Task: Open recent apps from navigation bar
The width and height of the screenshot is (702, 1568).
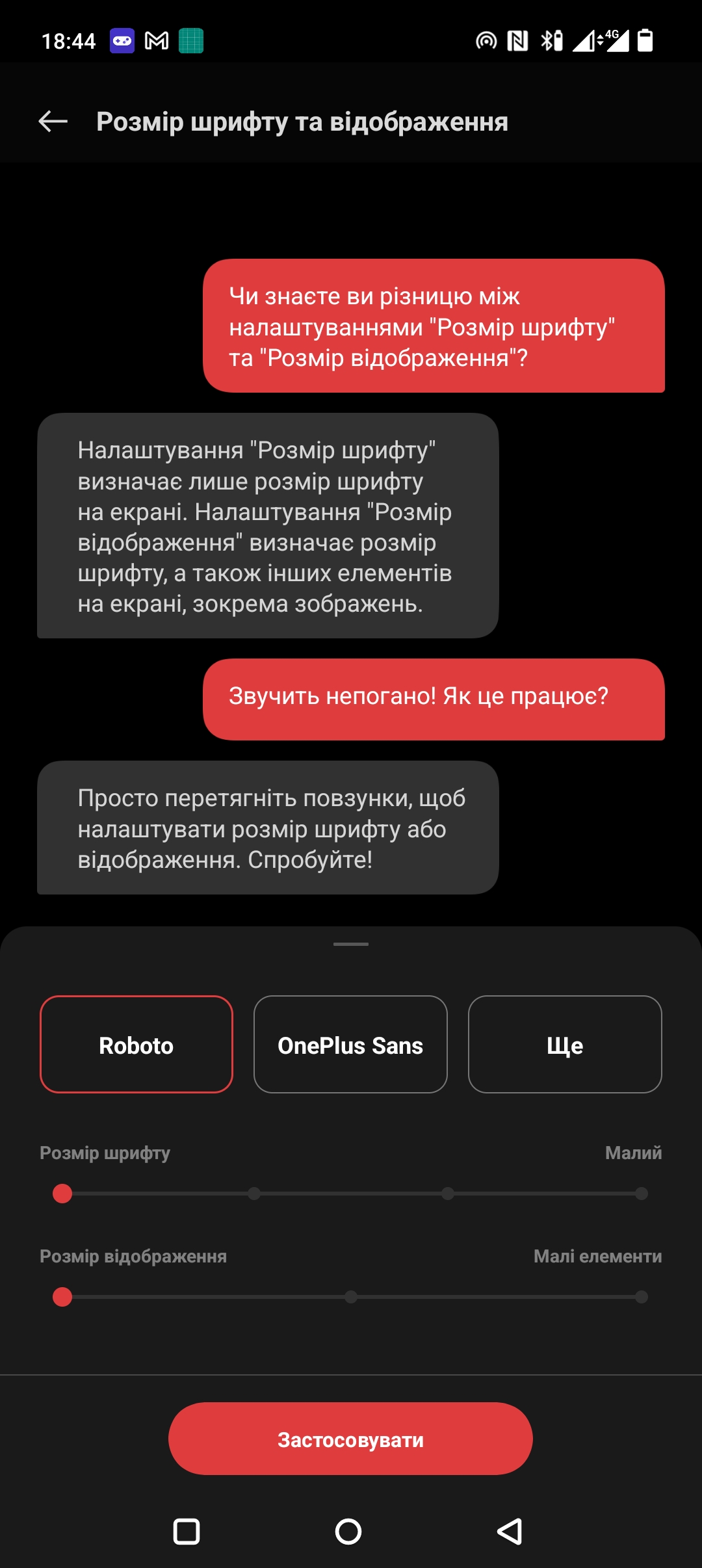Action: click(x=187, y=1532)
